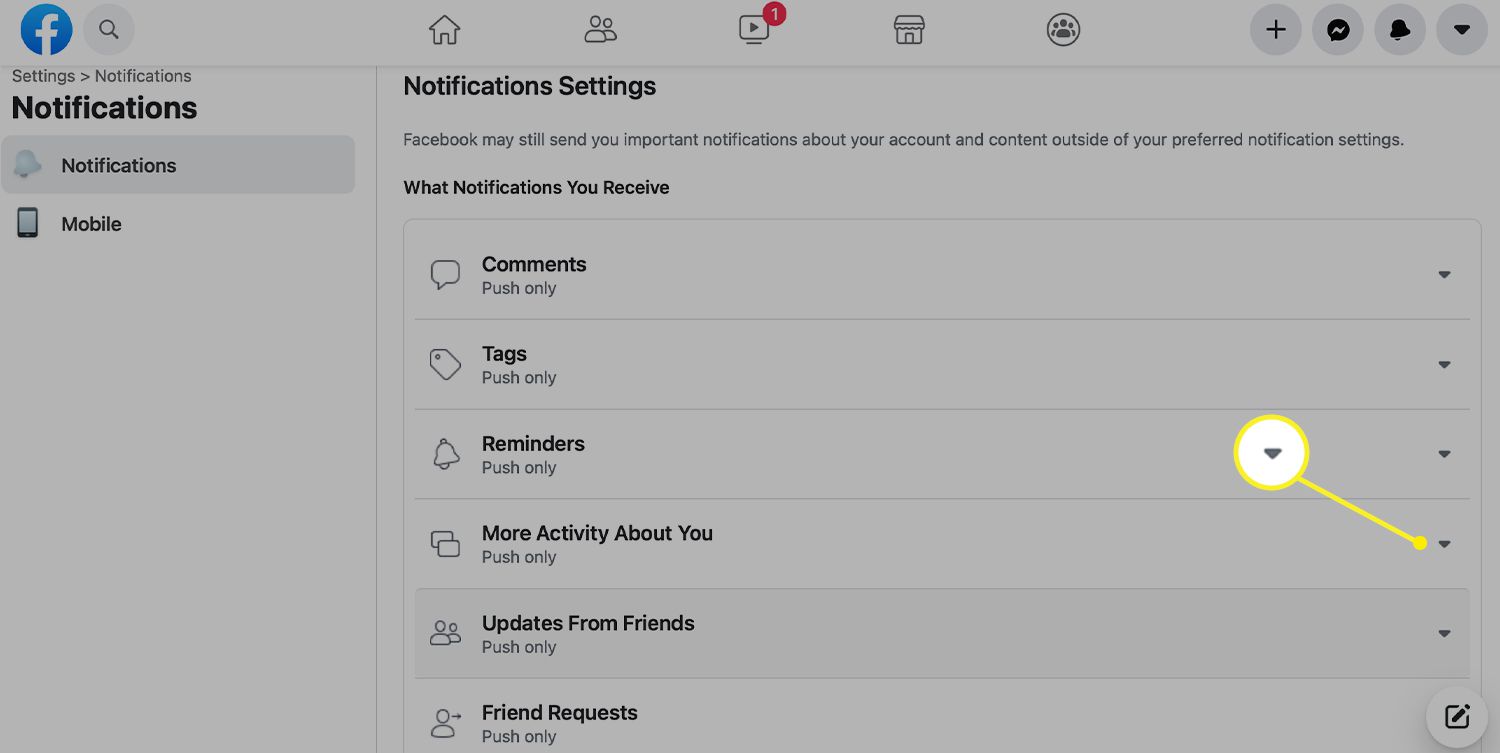Expand the Comments notification settings

(x=1444, y=274)
